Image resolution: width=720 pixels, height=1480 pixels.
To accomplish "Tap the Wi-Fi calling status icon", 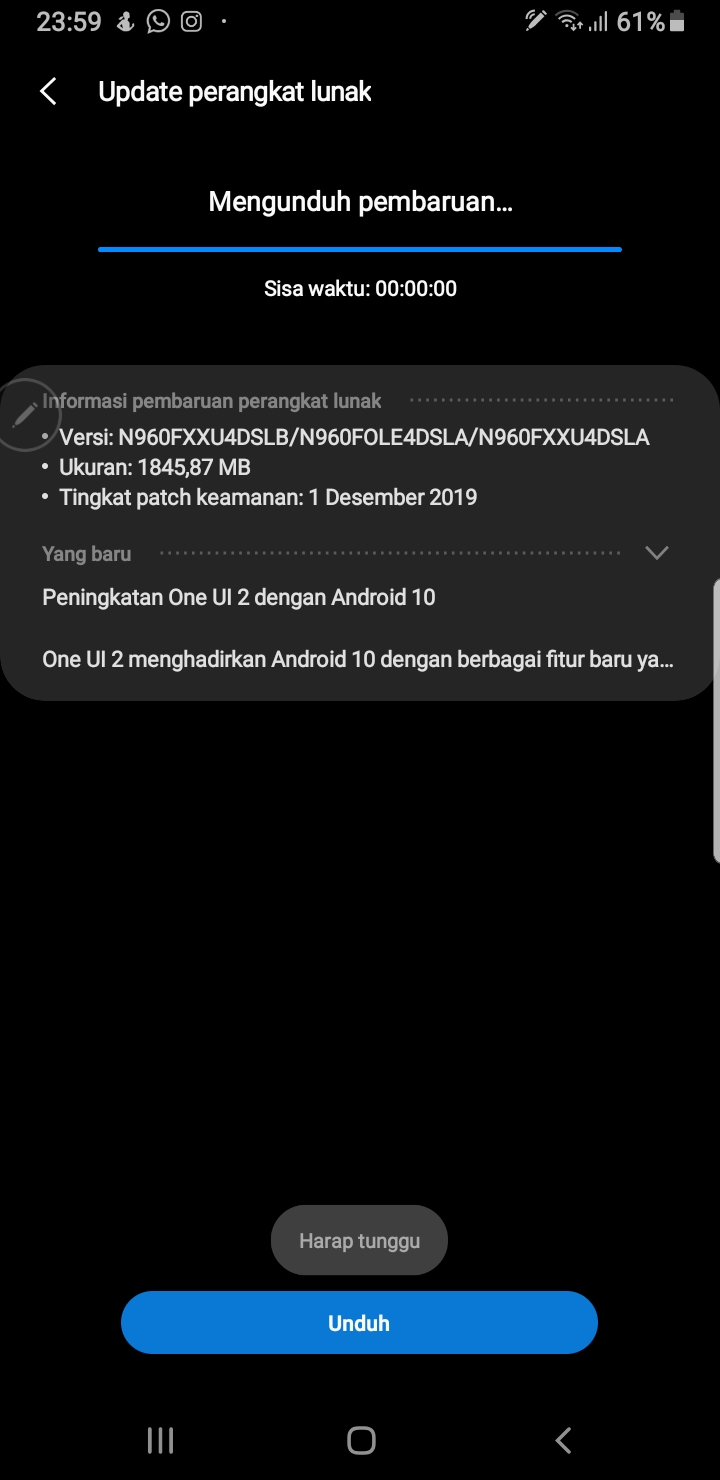I will pos(568,20).
